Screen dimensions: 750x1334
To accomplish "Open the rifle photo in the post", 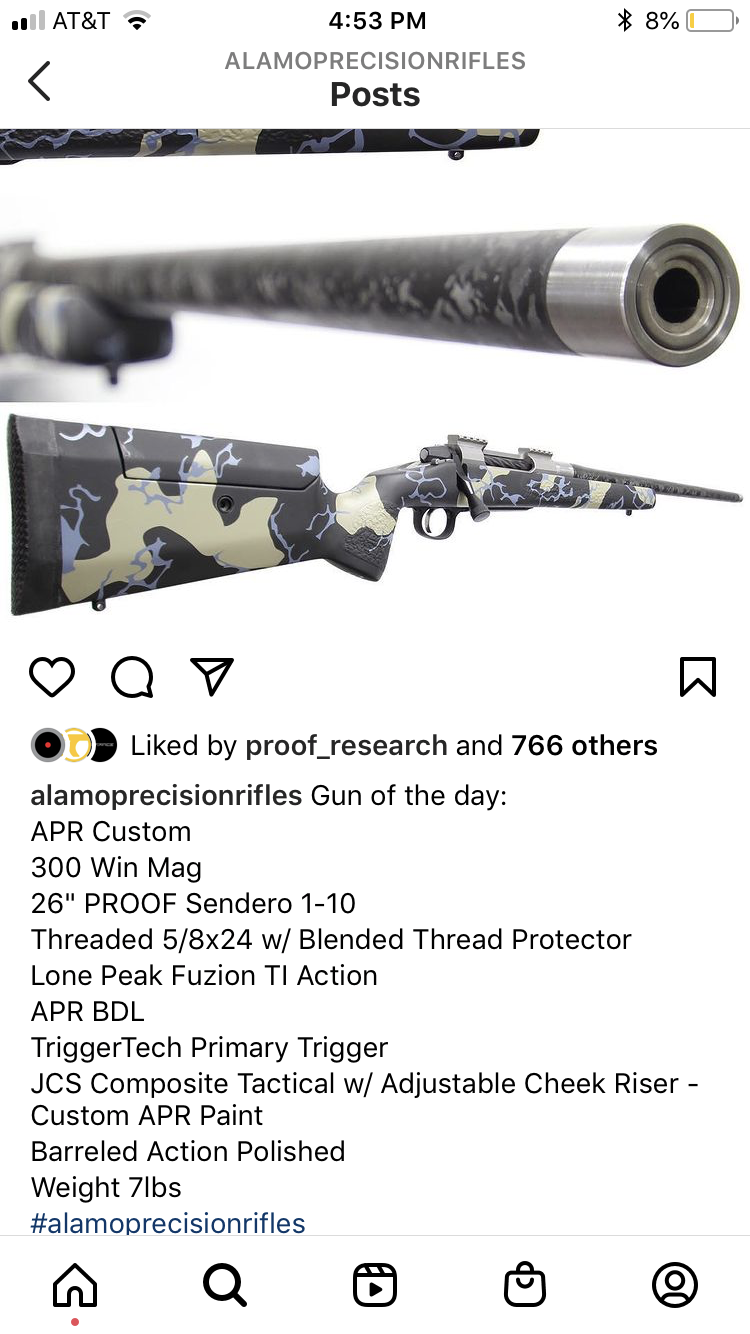I will pos(375,400).
